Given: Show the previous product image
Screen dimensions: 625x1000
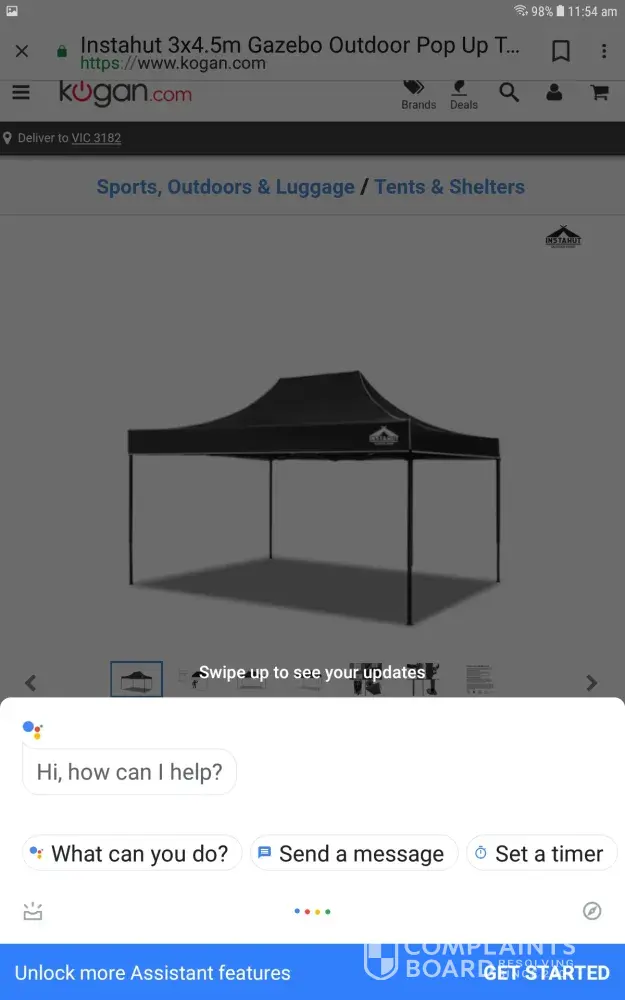Looking at the screenshot, I should pos(31,683).
